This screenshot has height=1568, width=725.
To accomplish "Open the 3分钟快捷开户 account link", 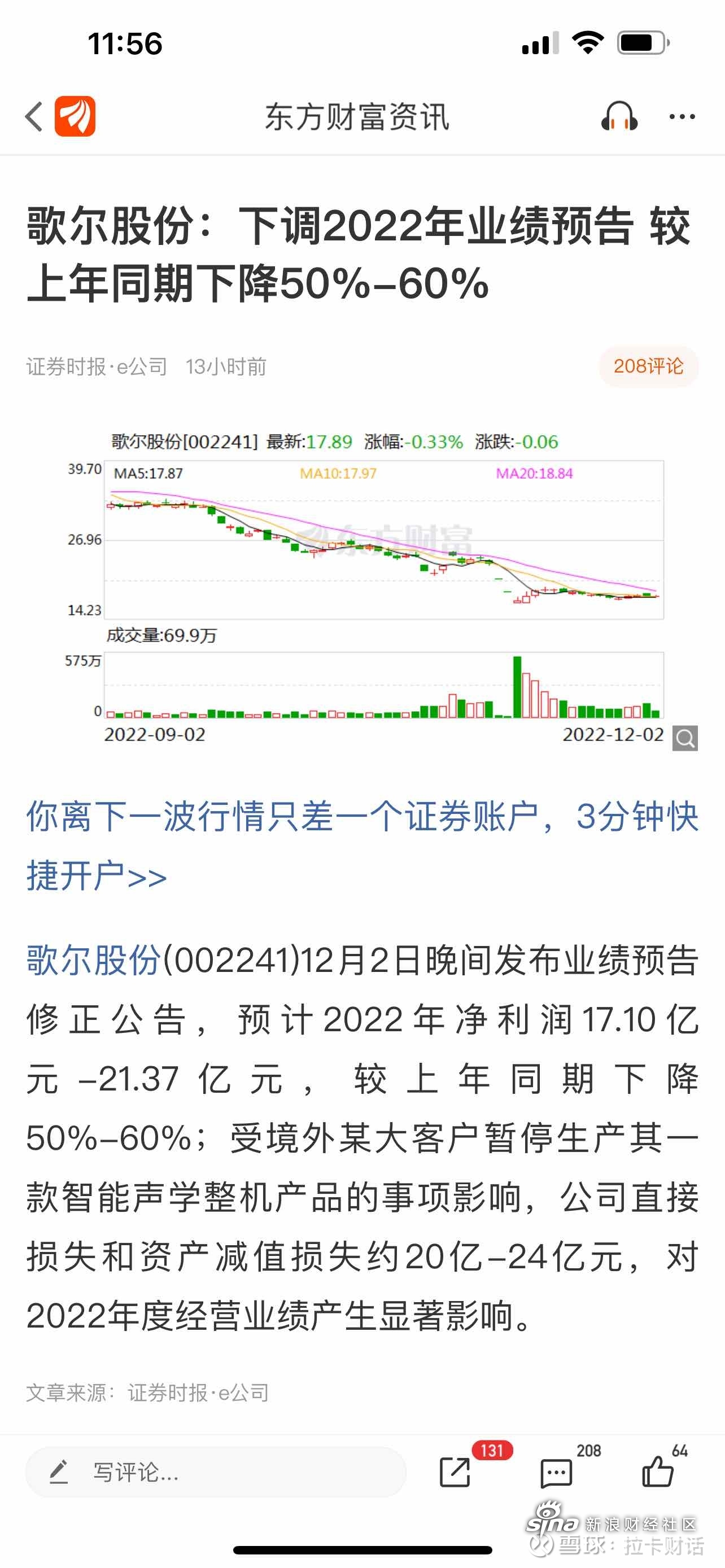I will coord(361,846).
